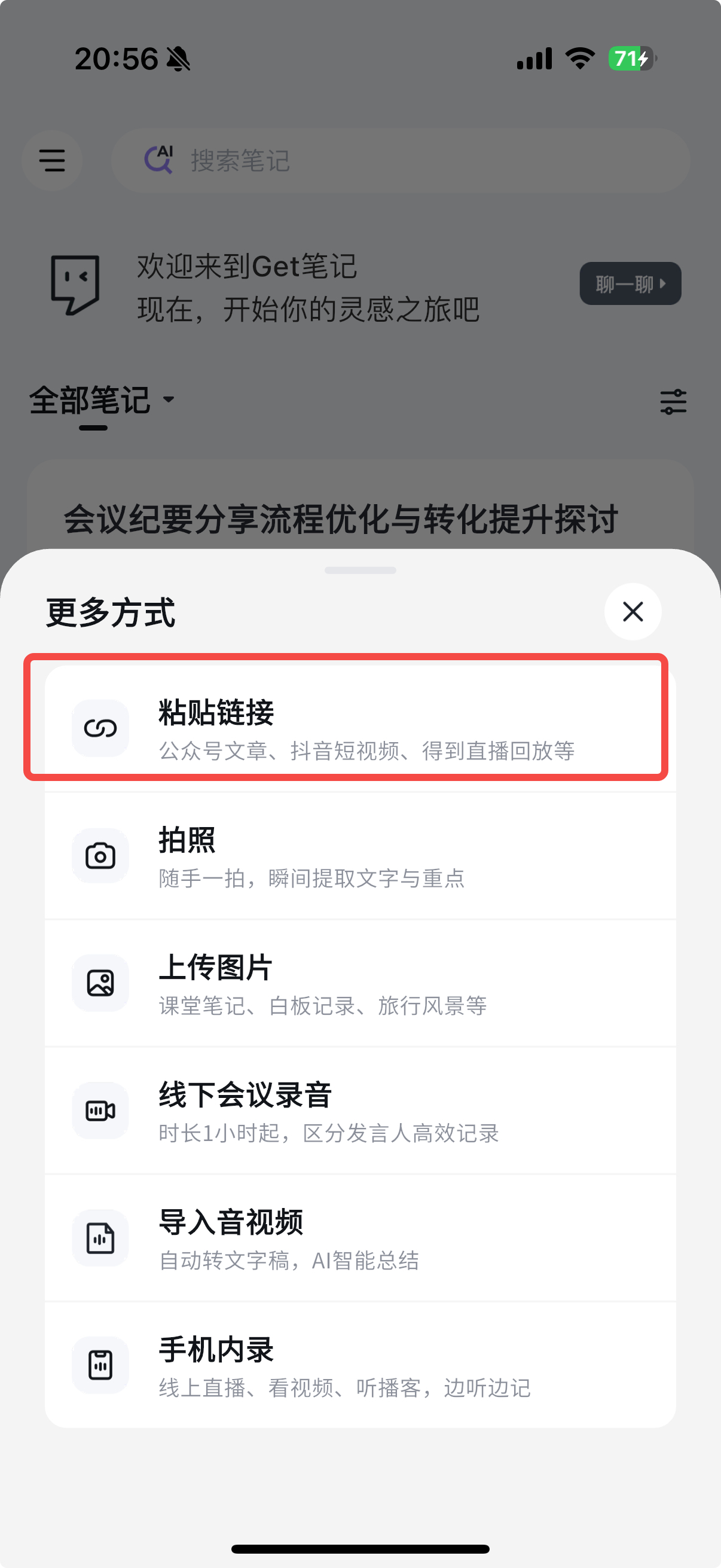Viewport: 721px width, 1568px height.
Task: Close the 更多方式 sheet
Action: (x=632, y=612)
